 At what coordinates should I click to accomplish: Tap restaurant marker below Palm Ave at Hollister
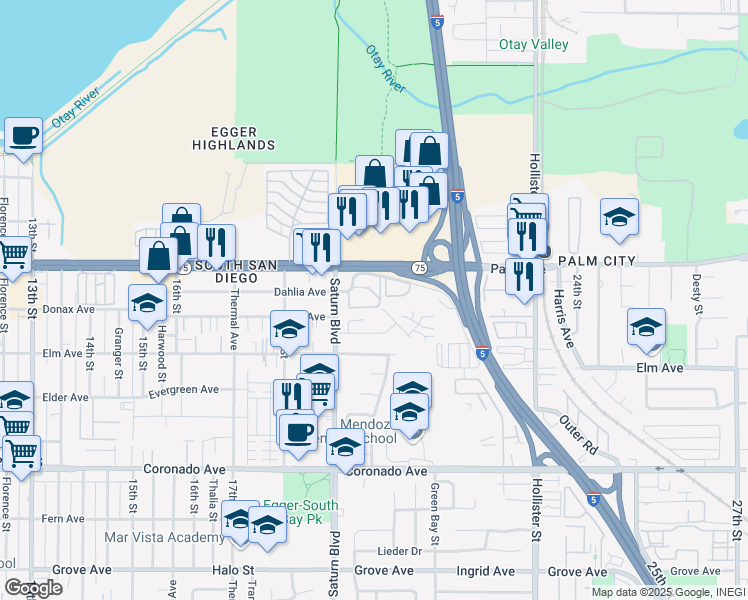tap(524, 278)
